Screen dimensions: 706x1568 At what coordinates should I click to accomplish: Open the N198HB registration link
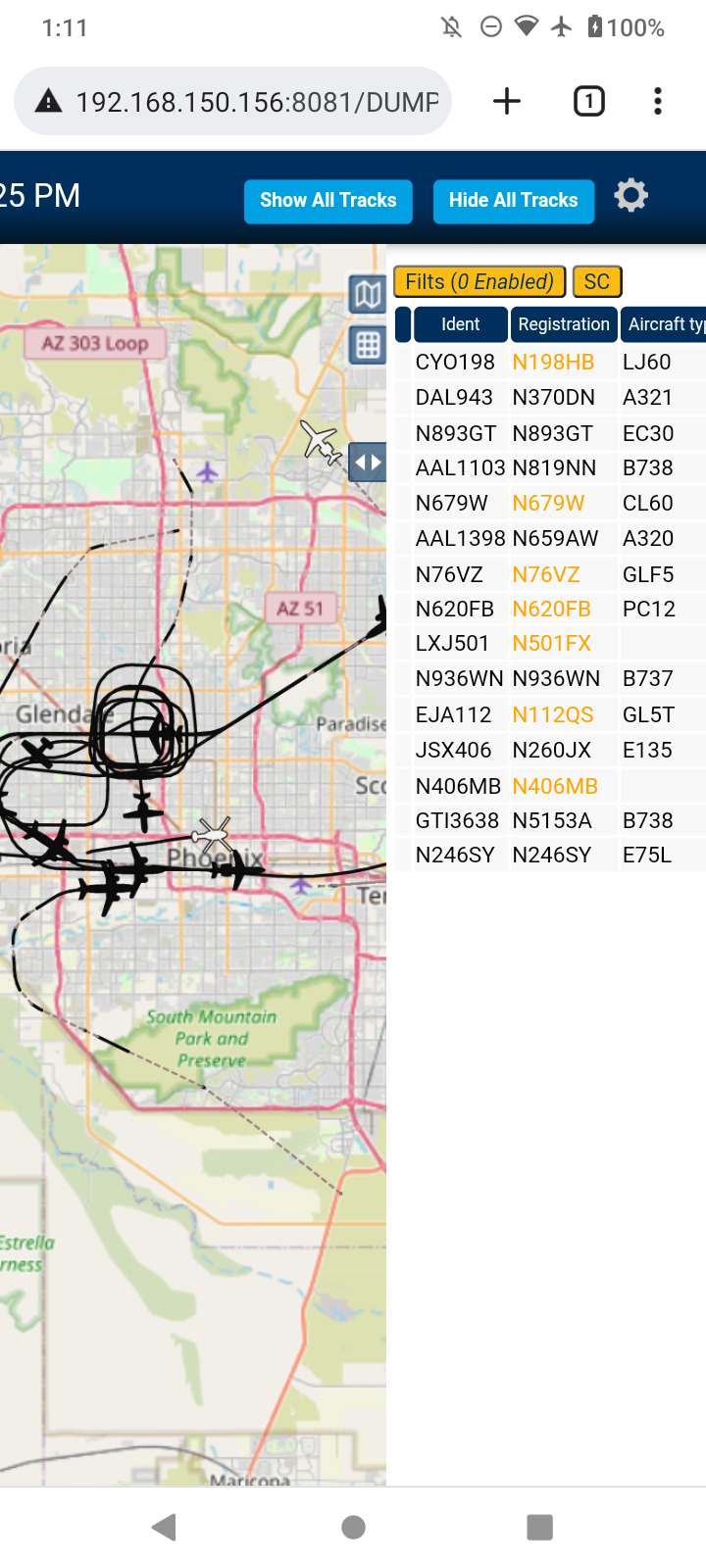pos(553,363)
